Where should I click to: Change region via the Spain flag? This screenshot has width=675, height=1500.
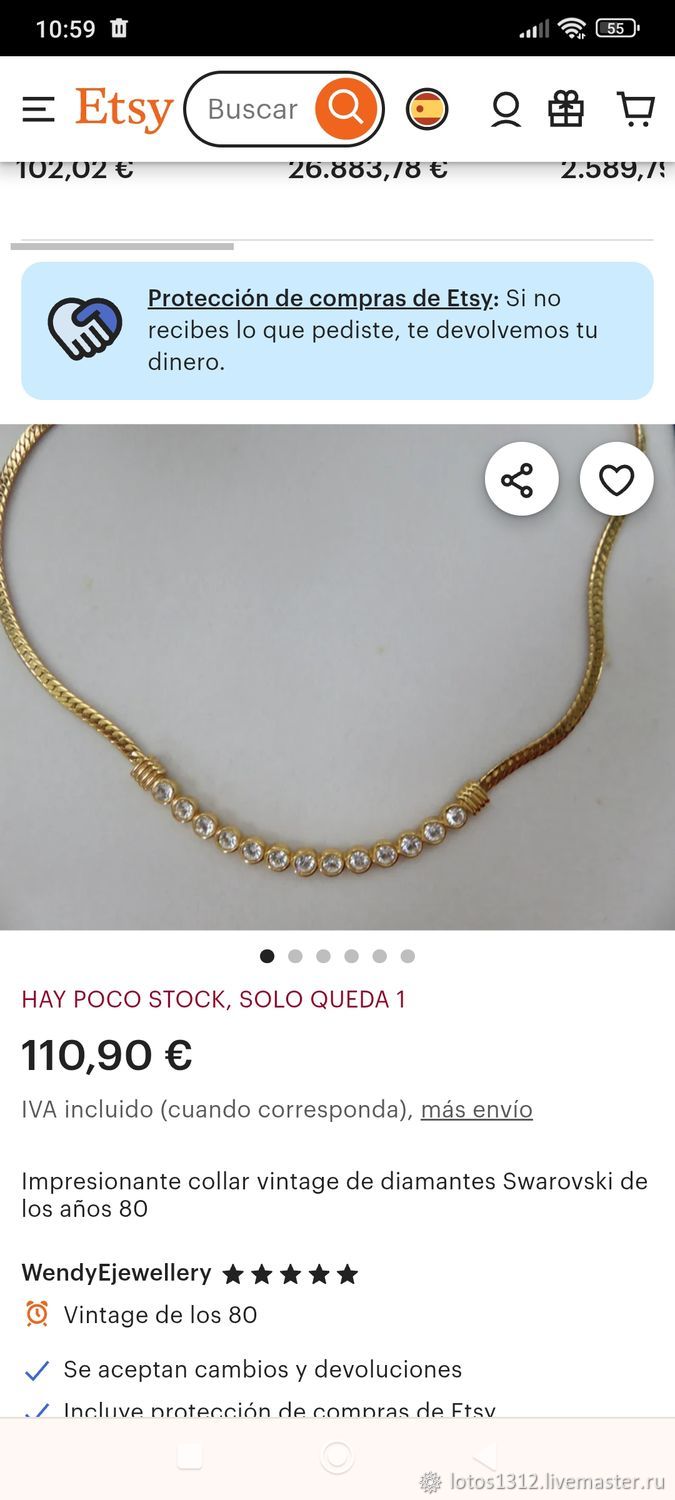click(x=427, y=109)
